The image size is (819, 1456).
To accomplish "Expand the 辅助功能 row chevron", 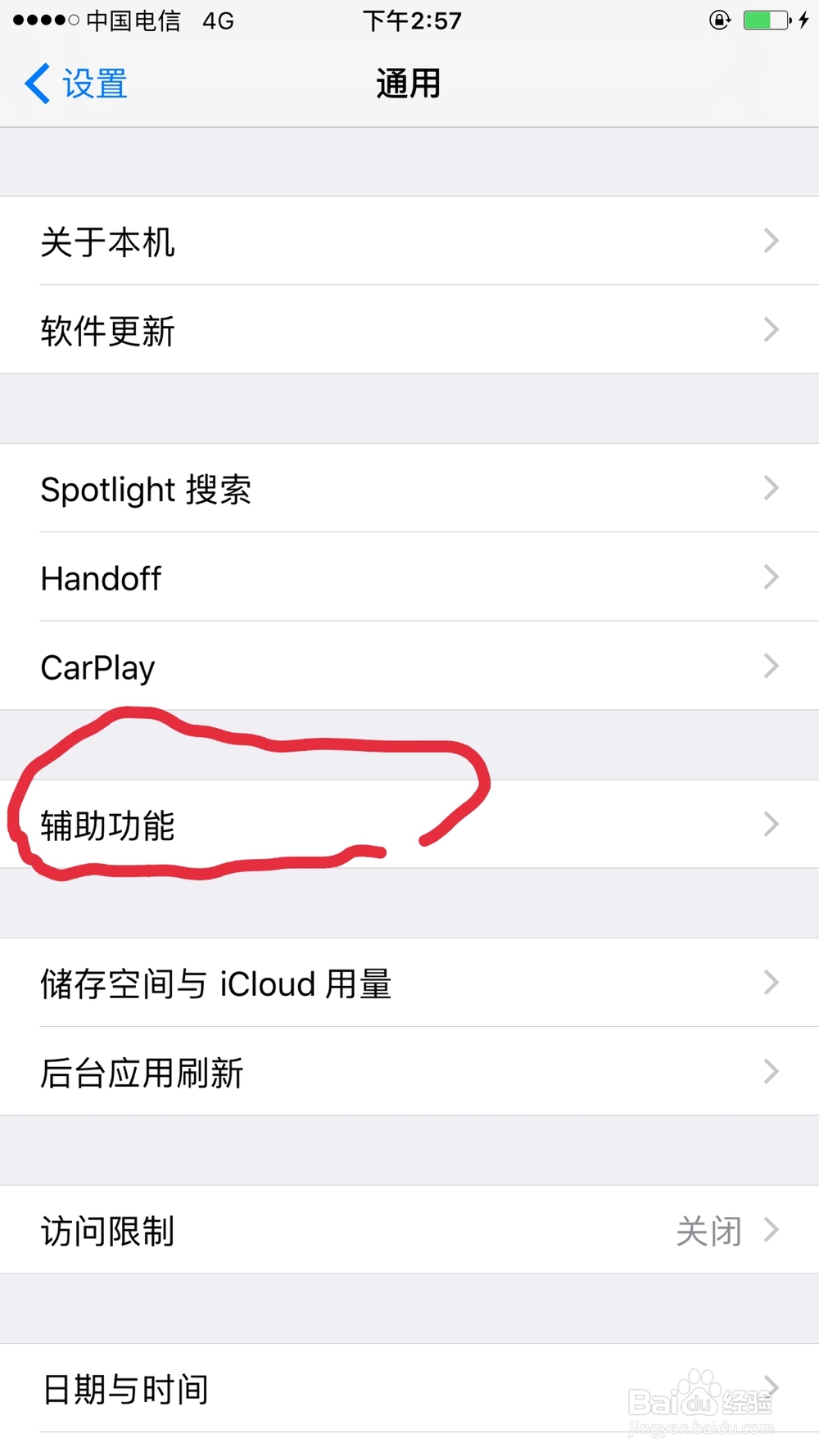I will (x=770, y=824).
